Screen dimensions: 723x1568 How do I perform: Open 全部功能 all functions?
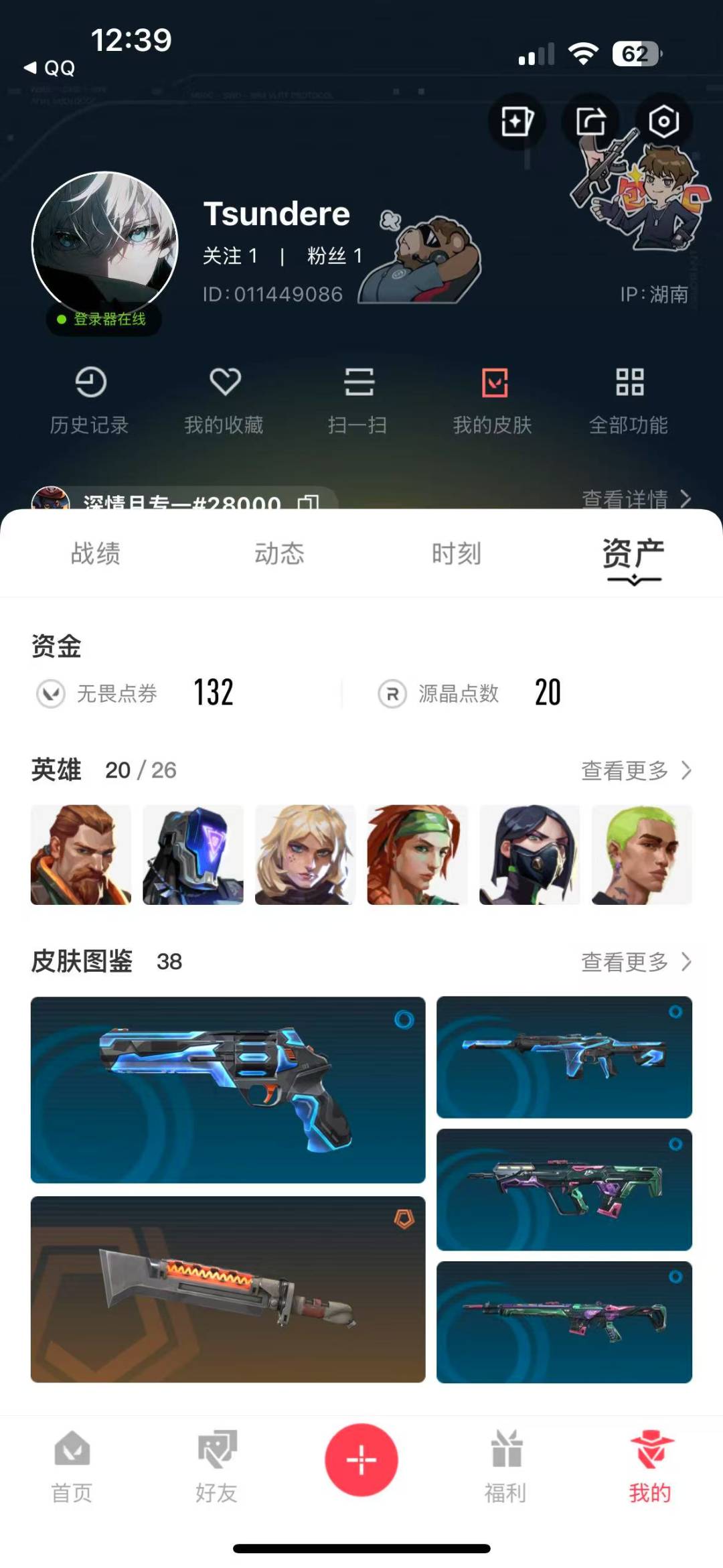point(629,401)
